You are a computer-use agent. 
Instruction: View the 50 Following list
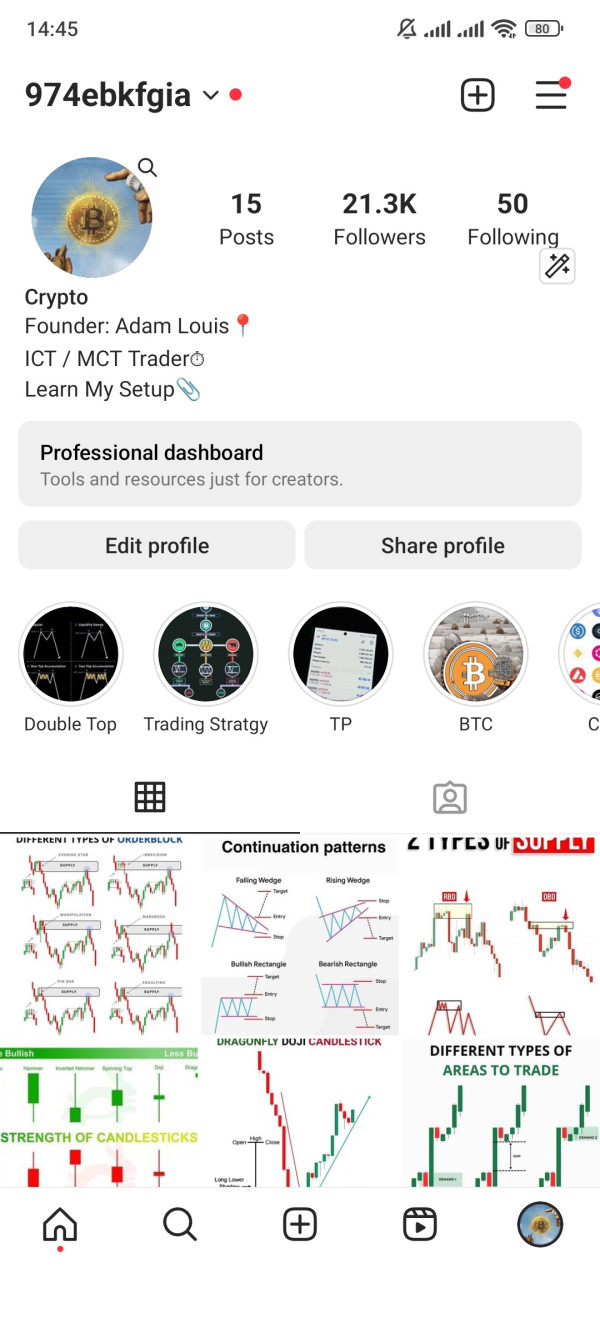coord(512,219)
